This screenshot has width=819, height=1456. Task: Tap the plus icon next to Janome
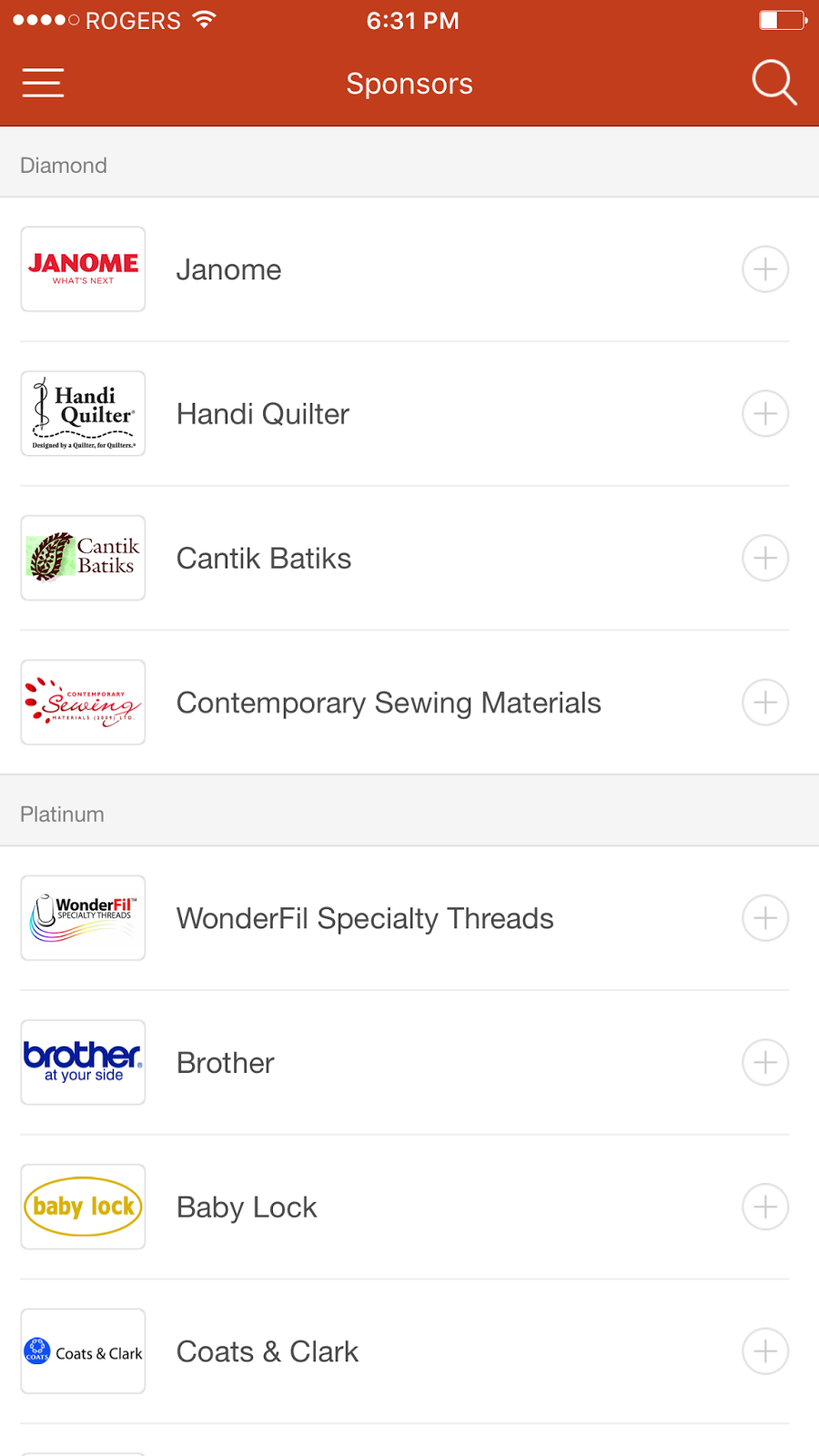765,269
